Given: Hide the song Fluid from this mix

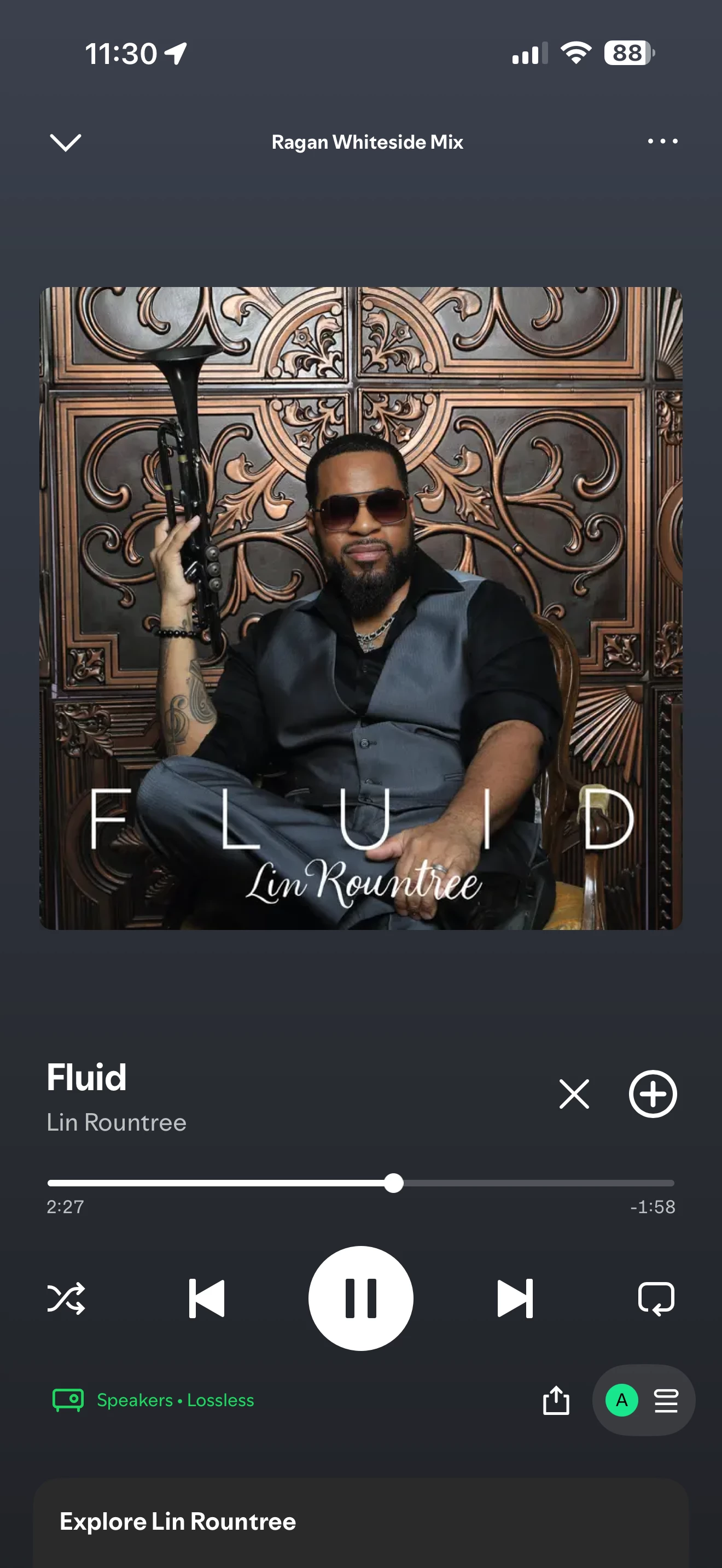Looking at the screenshot, I should tap(574, 1094).
